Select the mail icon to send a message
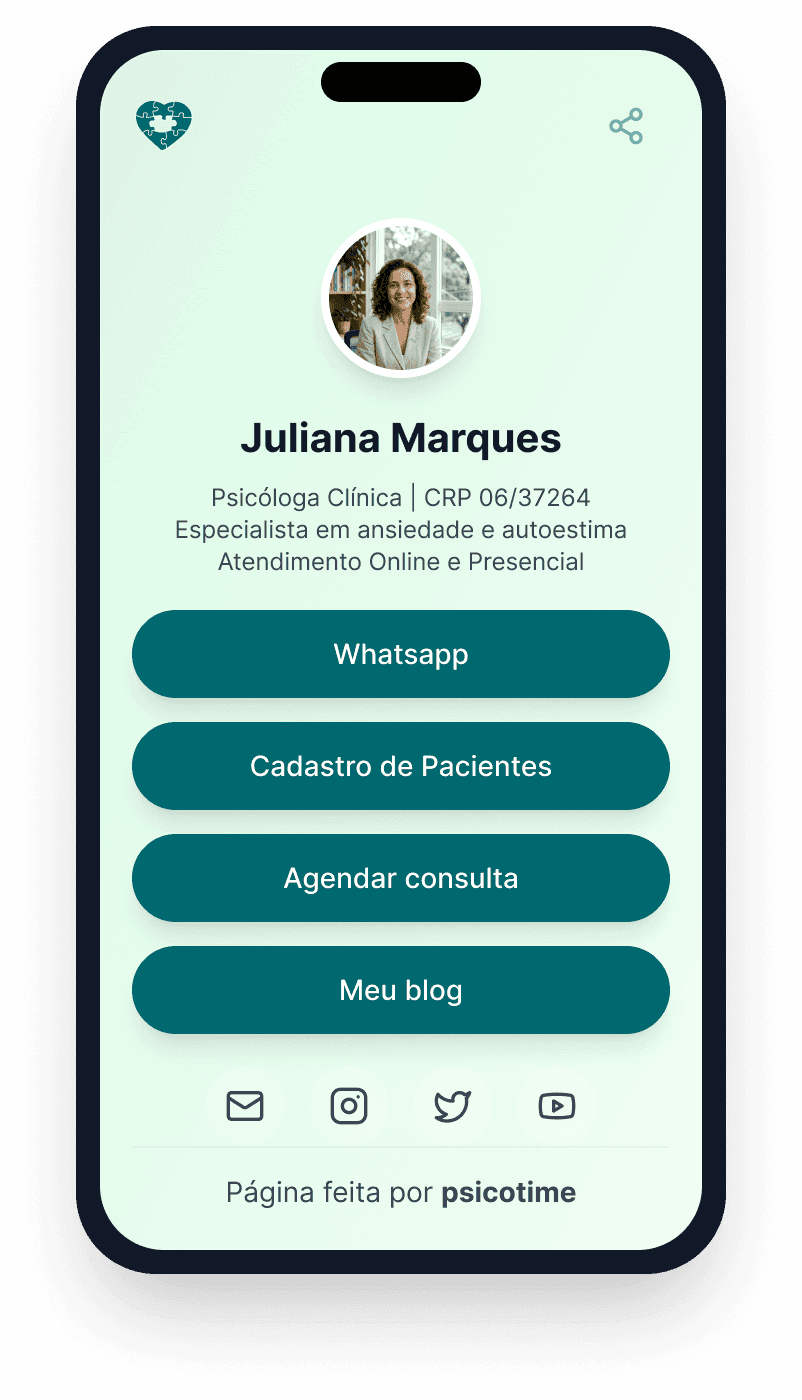Viewport: 802px width, 1400px height. click(x=245, y=1106)
